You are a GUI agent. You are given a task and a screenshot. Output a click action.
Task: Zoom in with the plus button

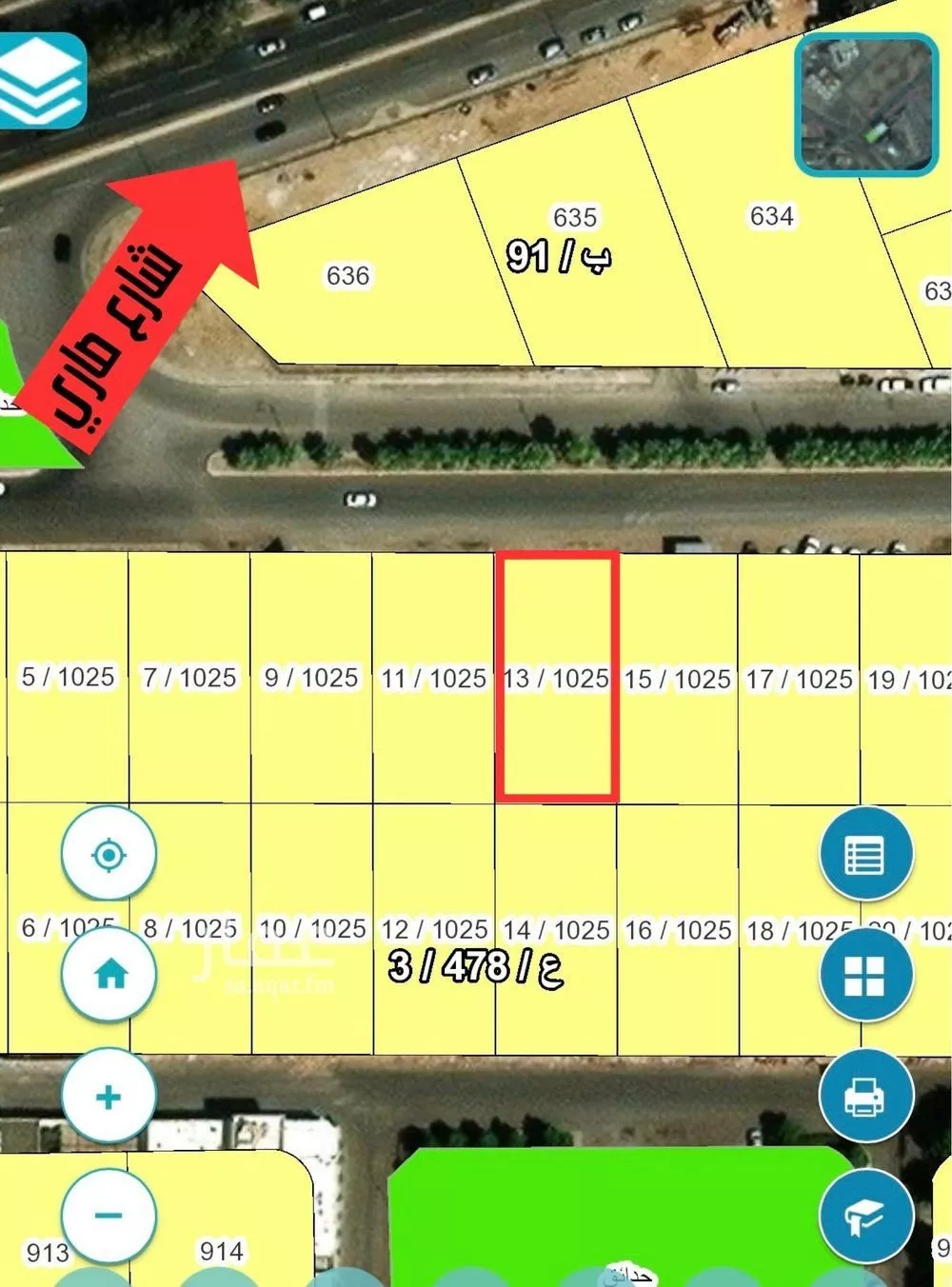pos(109,1097)
